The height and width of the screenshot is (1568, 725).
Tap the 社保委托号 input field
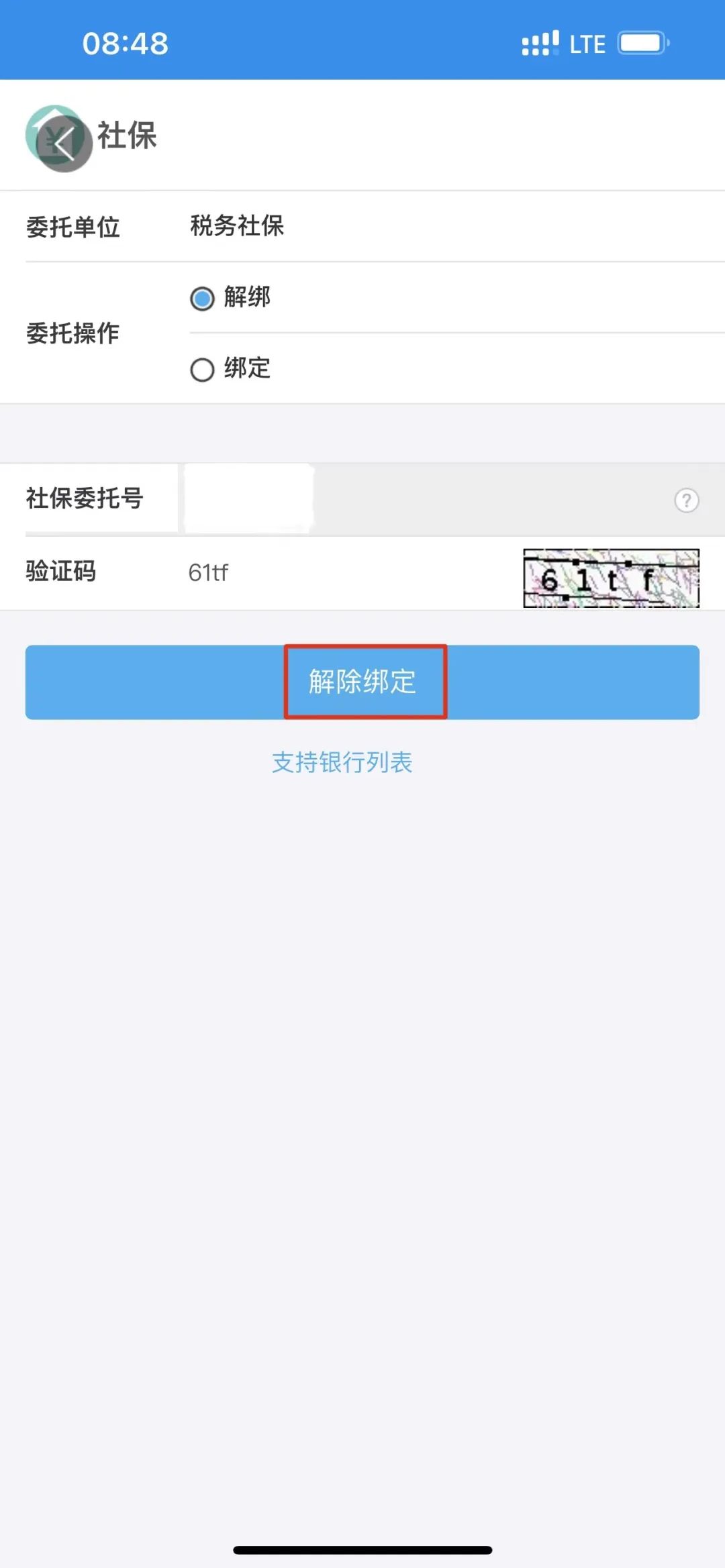pos(423,499)
